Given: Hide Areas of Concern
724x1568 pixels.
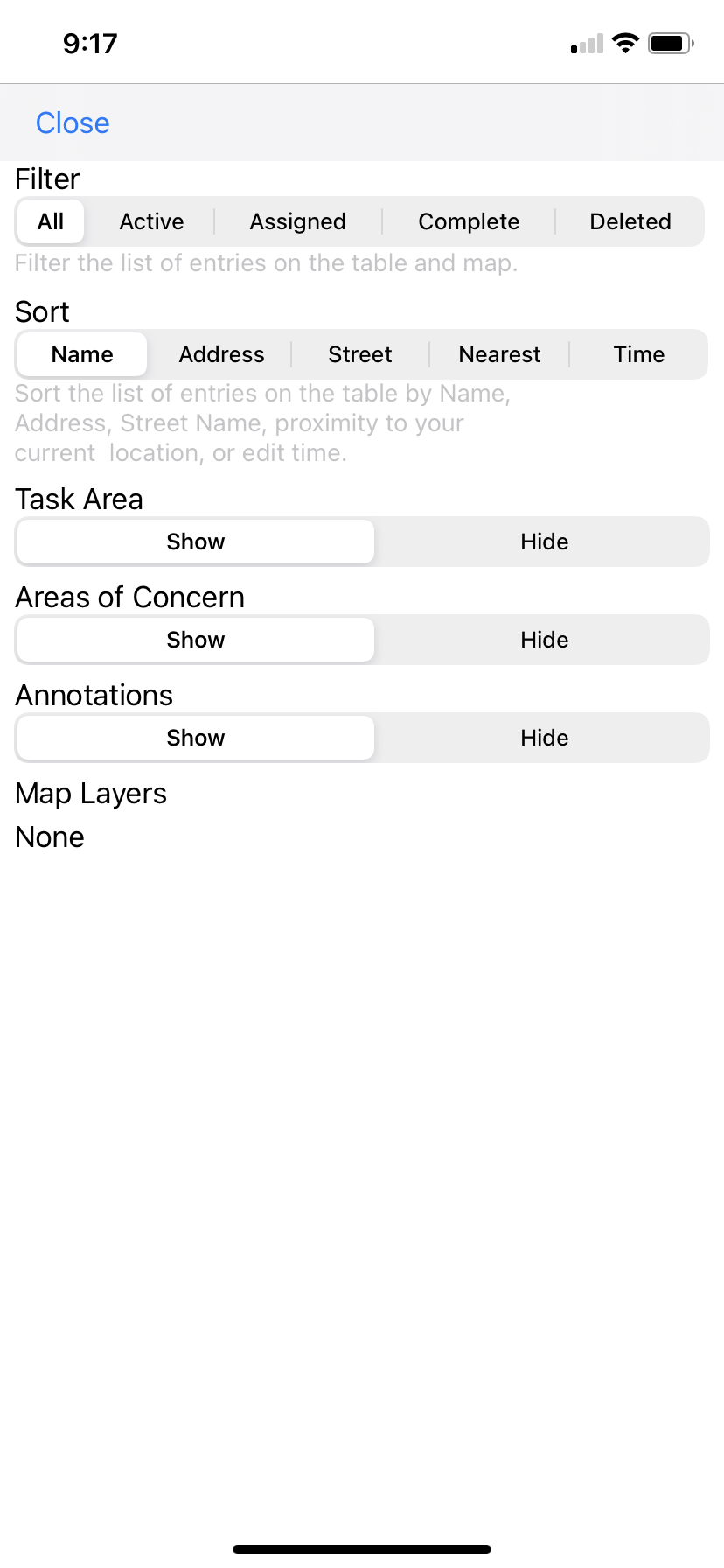Looking at the screenshot, I should pos(544,640).
